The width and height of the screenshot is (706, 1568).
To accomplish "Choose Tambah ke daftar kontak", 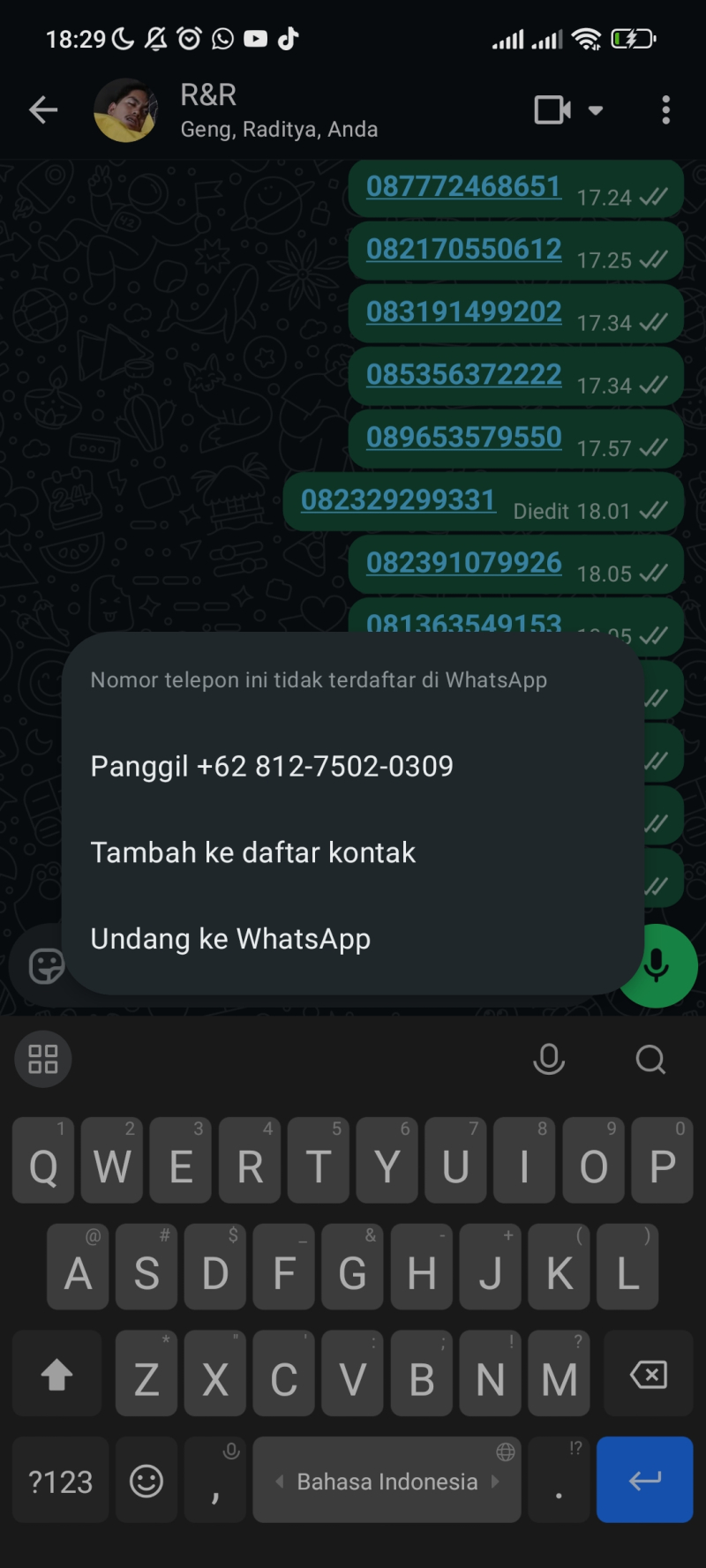I will tap(253, 852).
